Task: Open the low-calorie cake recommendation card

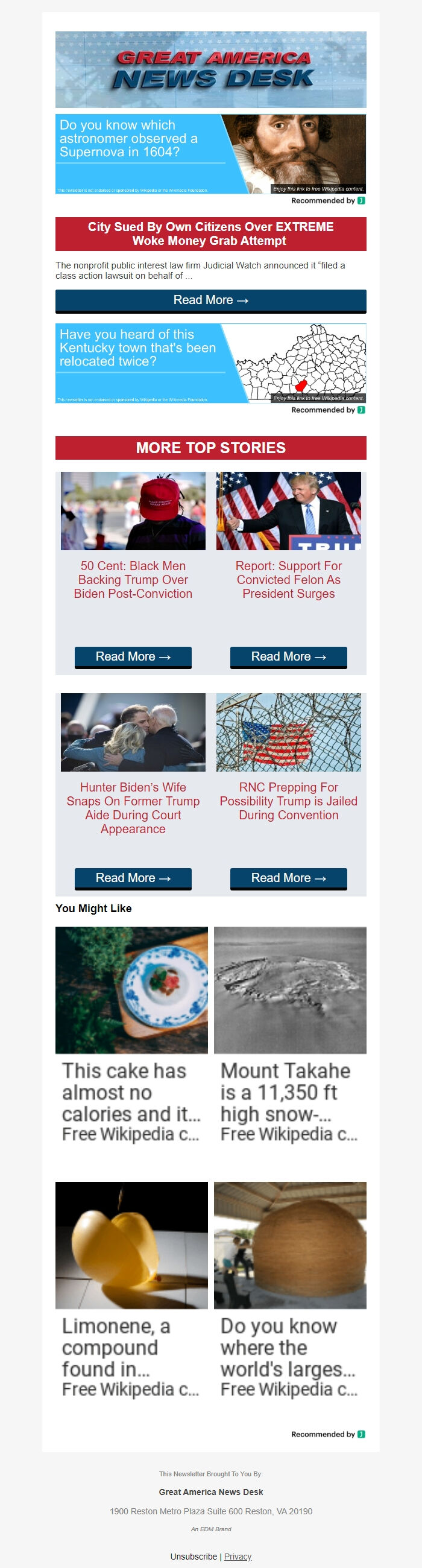Action: (131, 1035)
